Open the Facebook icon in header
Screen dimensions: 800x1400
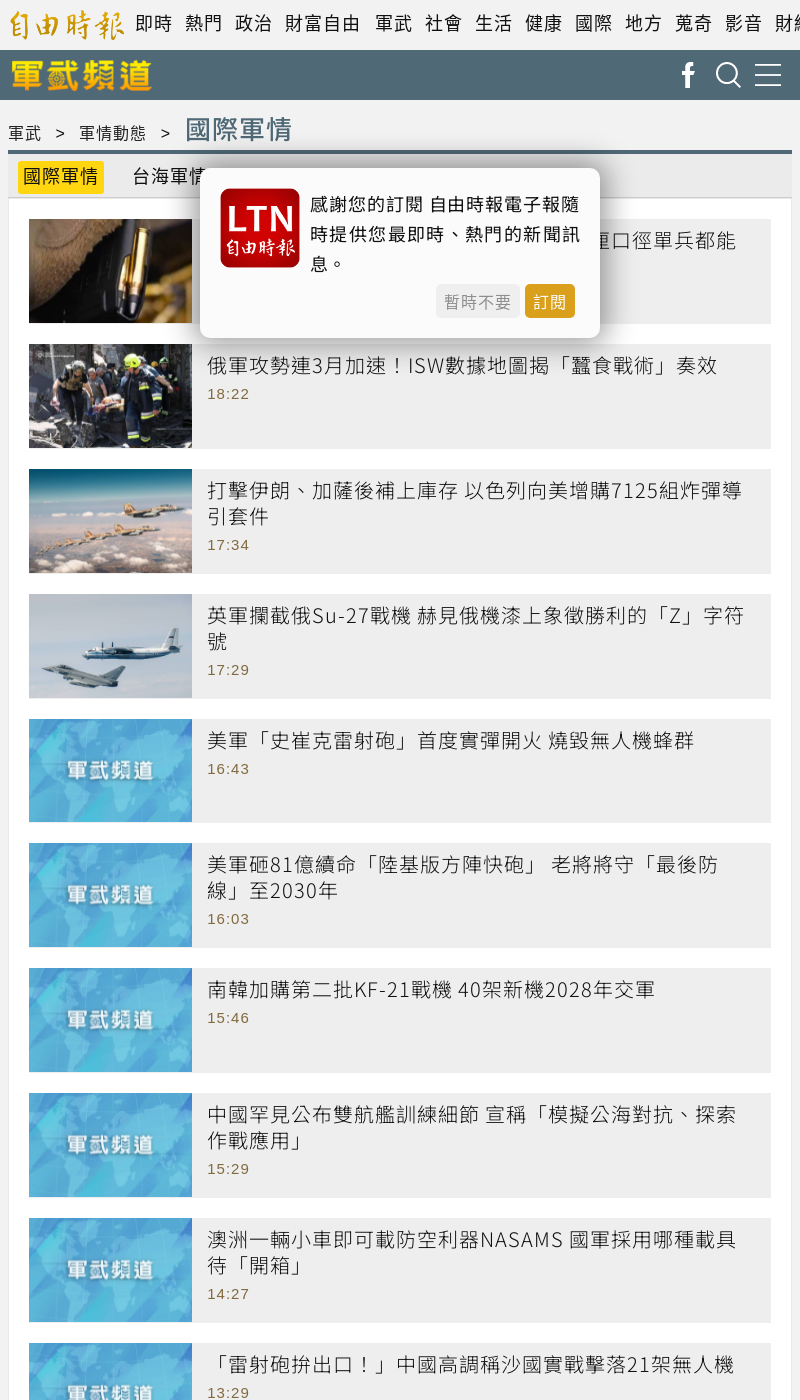688,75
